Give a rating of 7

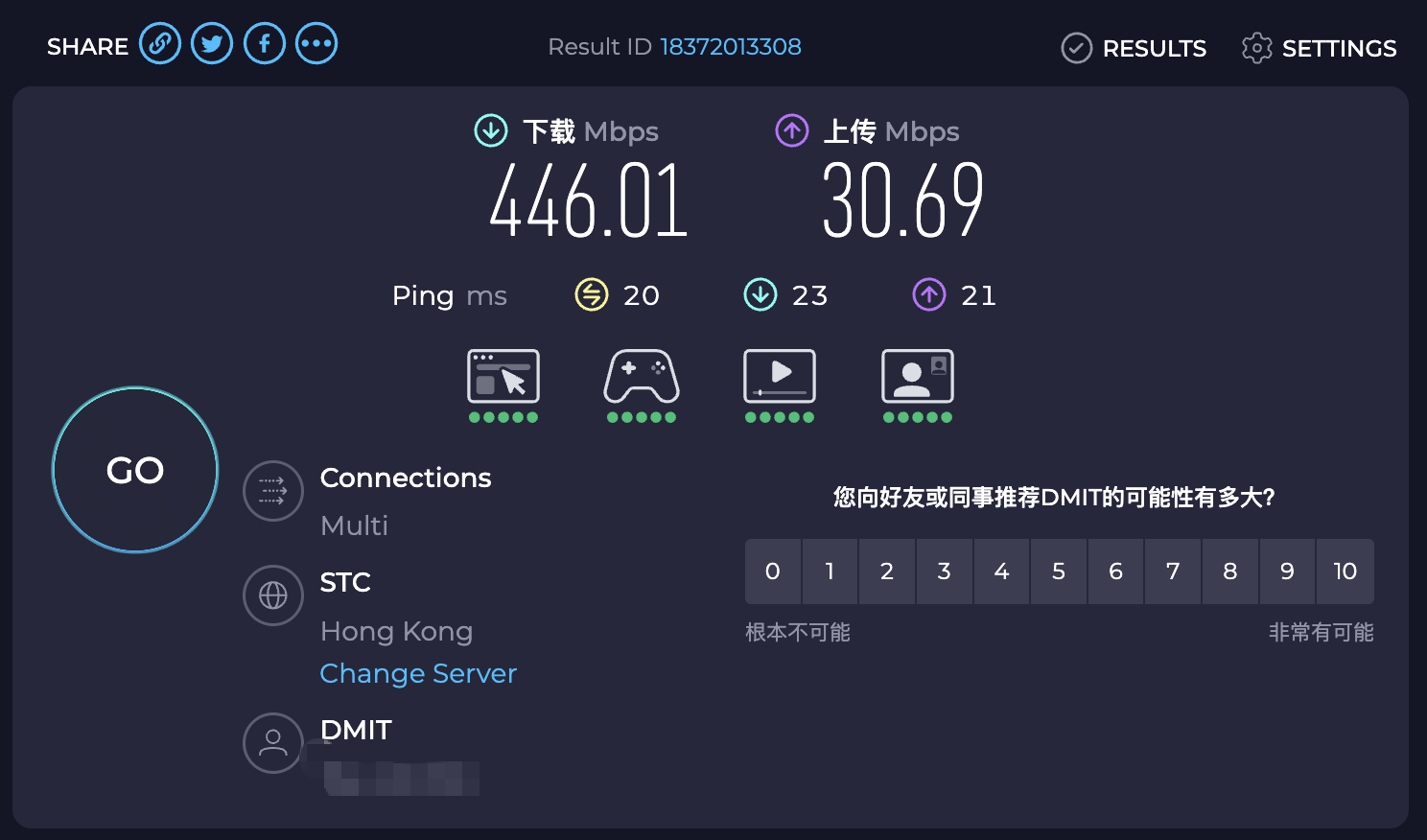click(1172, 572)
